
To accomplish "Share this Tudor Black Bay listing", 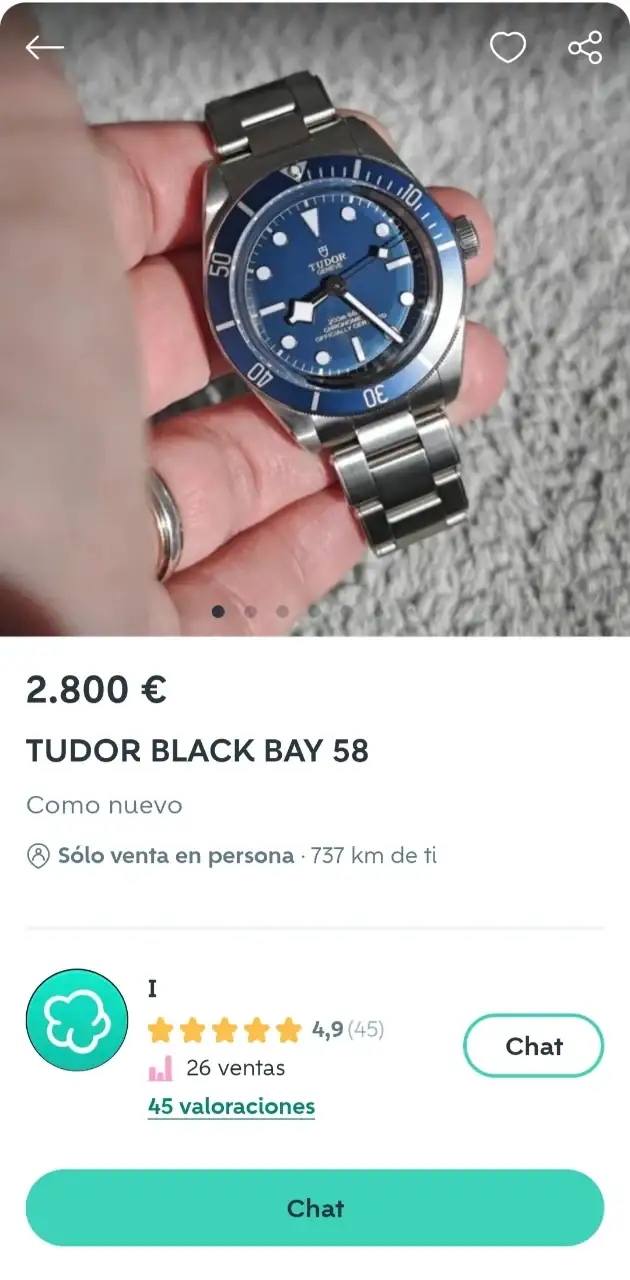I will click(x=585, y=47).
